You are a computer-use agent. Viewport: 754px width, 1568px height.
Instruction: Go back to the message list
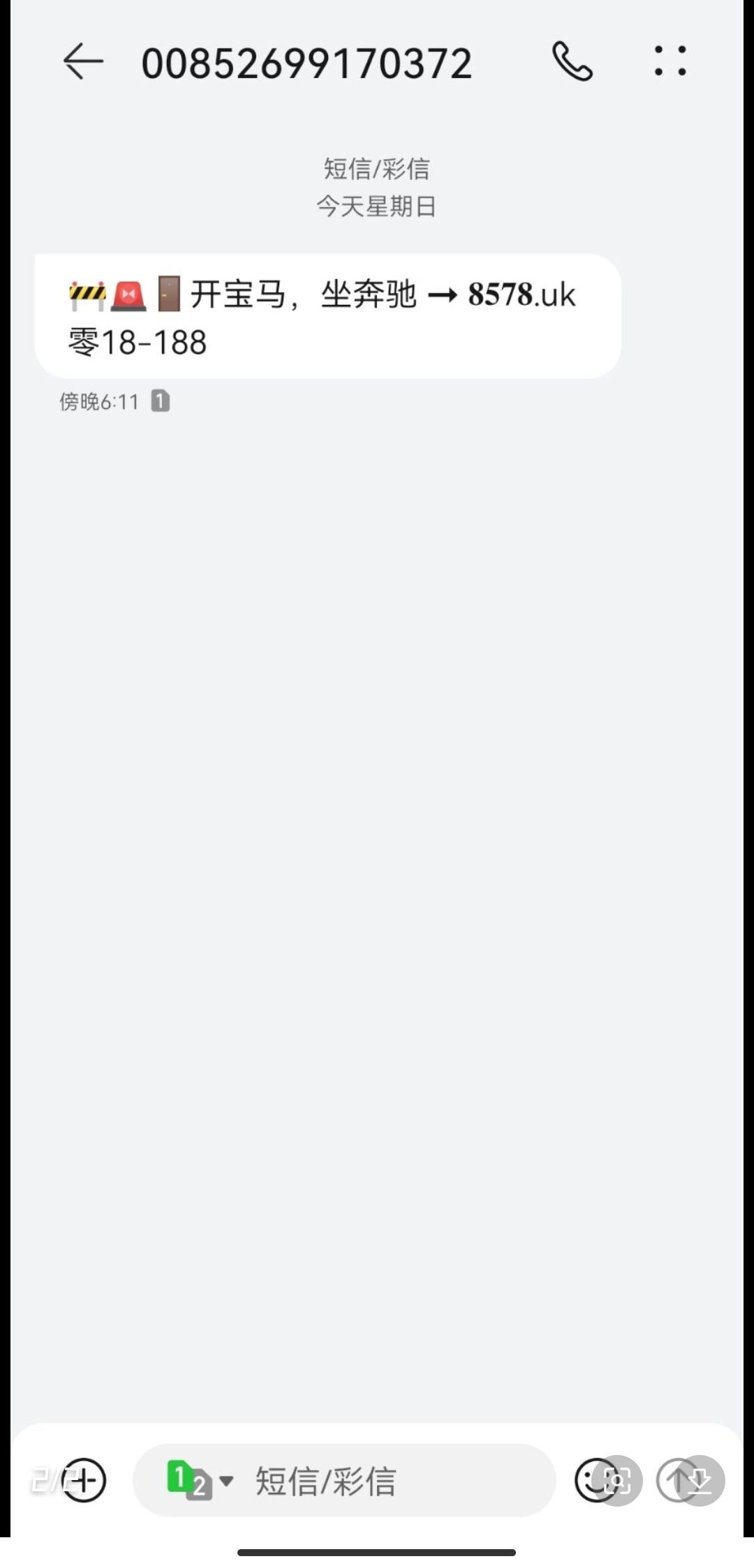tap(83, 61)
